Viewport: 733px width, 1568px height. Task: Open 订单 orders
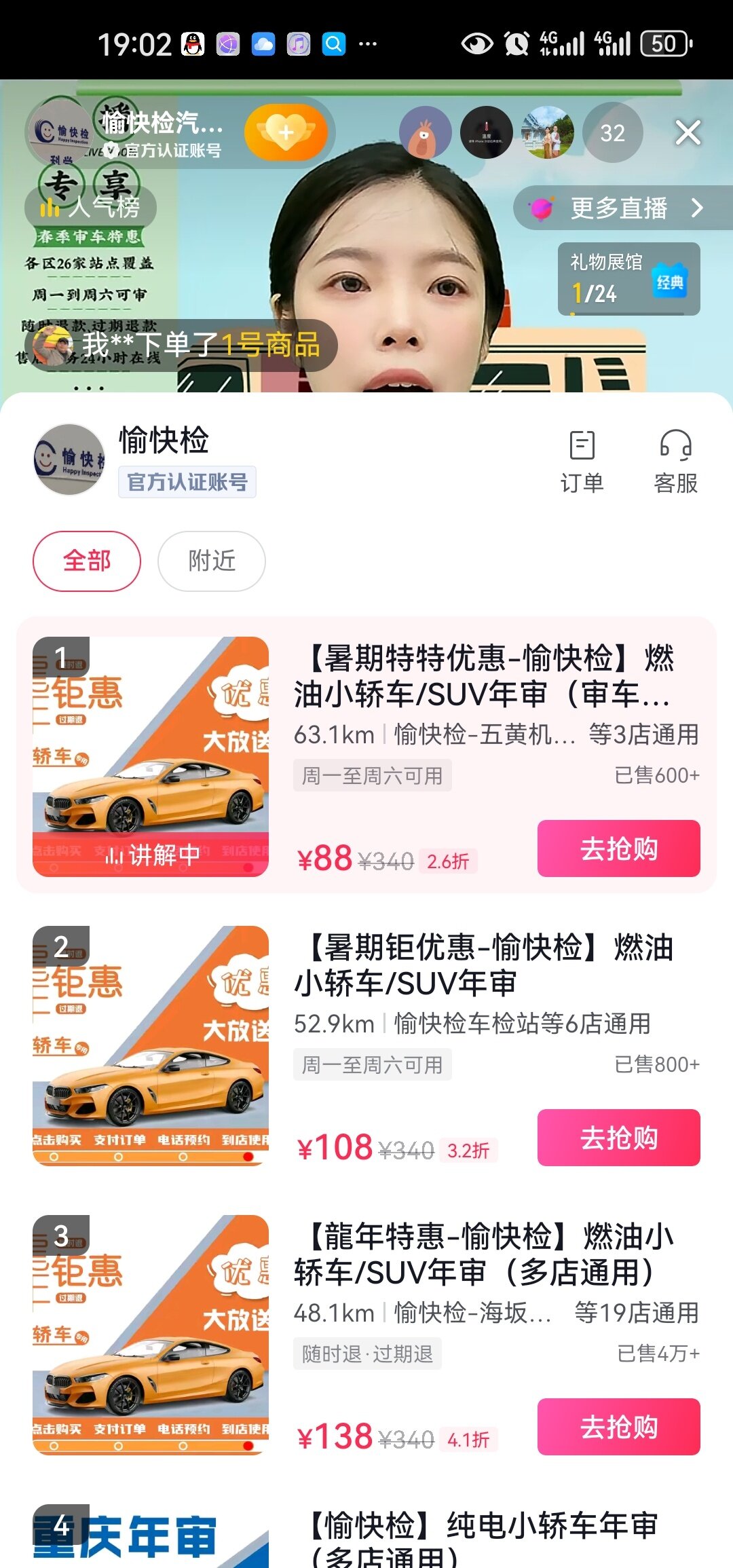coord(582,462)
